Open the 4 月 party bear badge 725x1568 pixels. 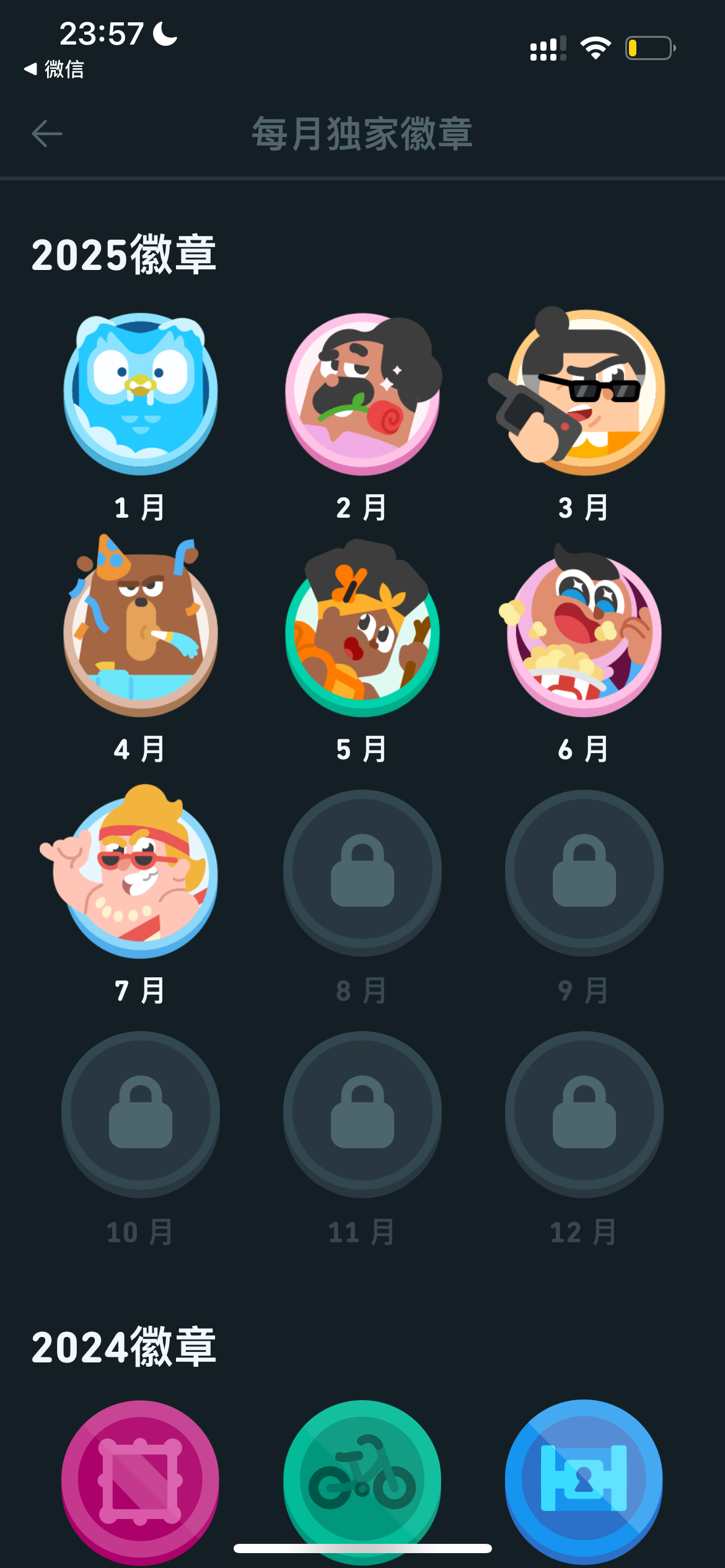(x=141, y=625)
